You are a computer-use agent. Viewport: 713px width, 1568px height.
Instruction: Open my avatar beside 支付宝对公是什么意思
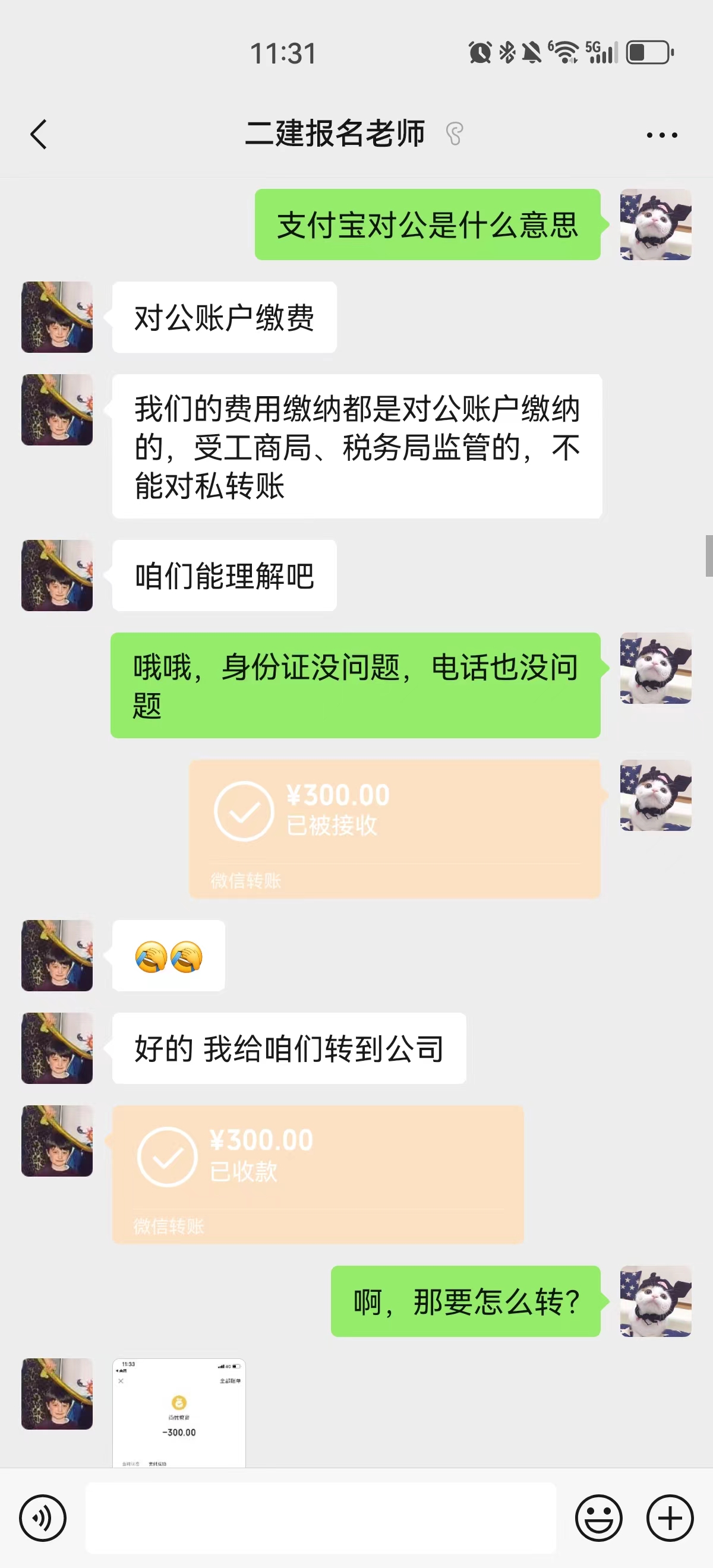[656, 225]
